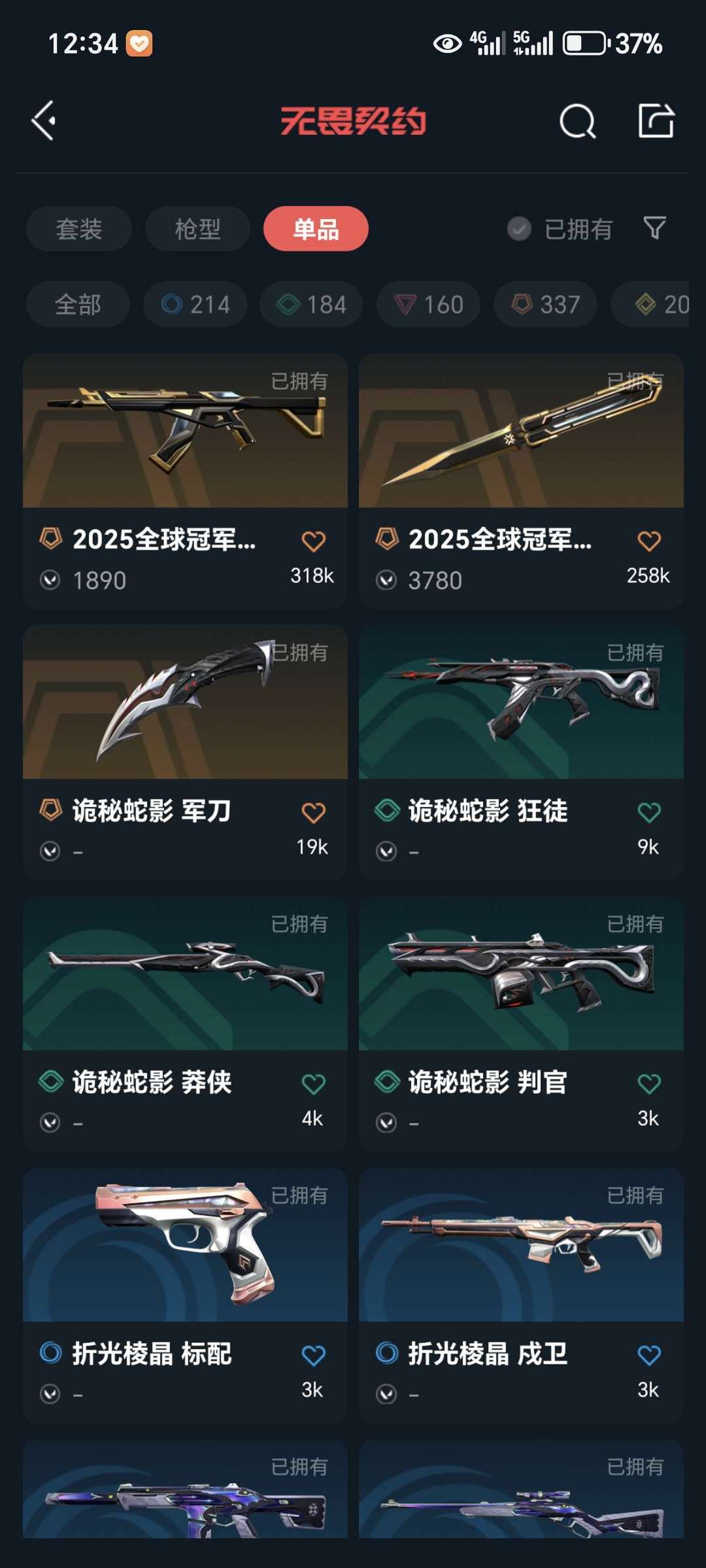This screenshot has width=706, height=1568.
Task: Go back using the top-left arrow
Action: click(x=44, y=120)
